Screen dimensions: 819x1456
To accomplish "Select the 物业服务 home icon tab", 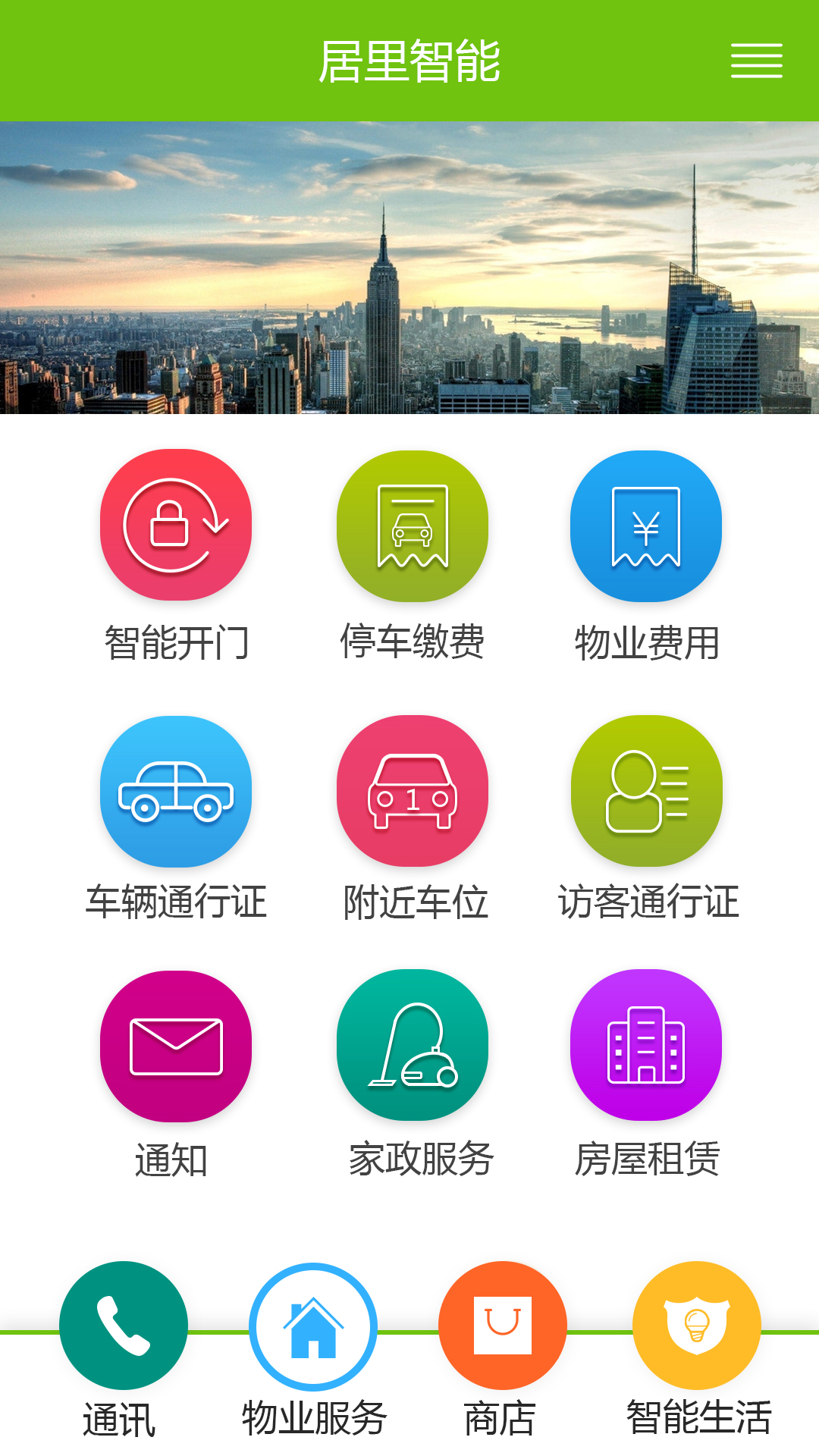I will click(x=312, y=1326).
